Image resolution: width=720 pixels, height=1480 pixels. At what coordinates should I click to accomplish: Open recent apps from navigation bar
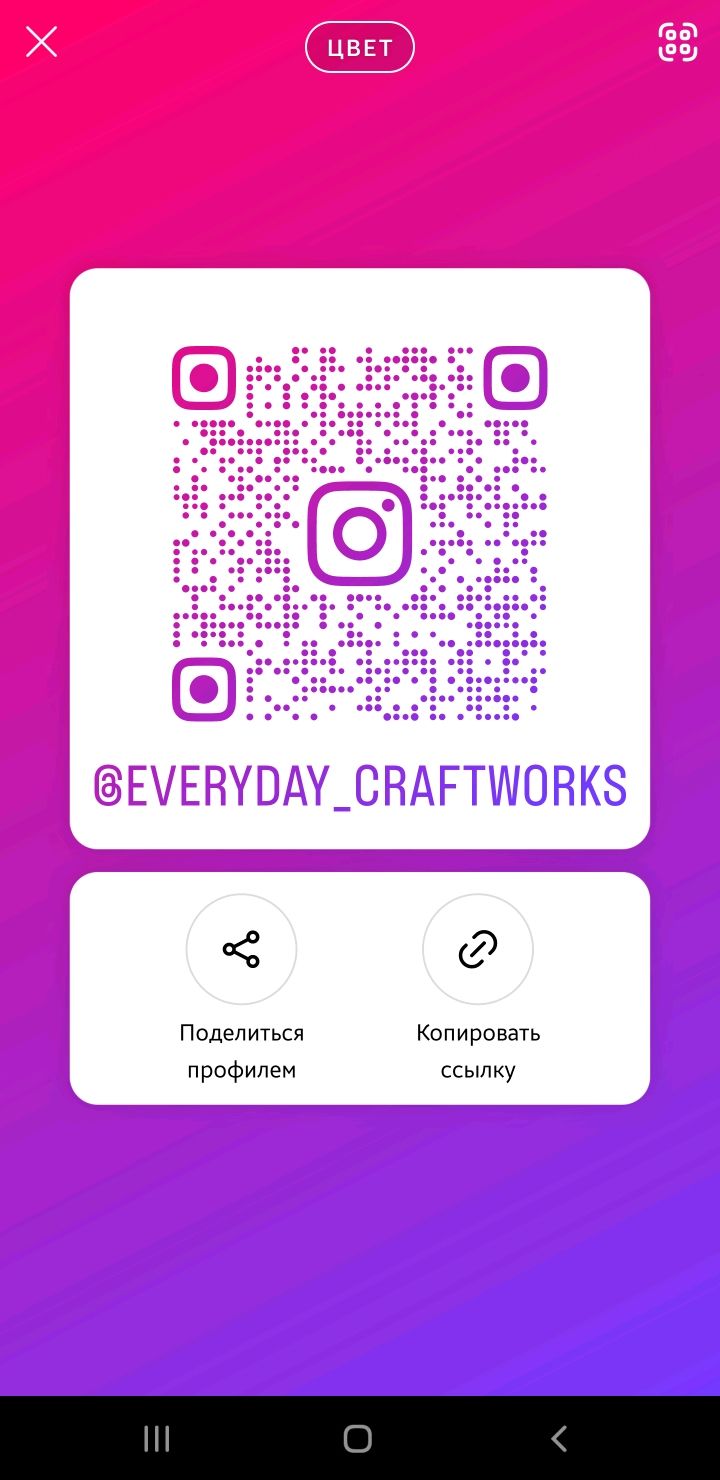[x=157, y=1438]
